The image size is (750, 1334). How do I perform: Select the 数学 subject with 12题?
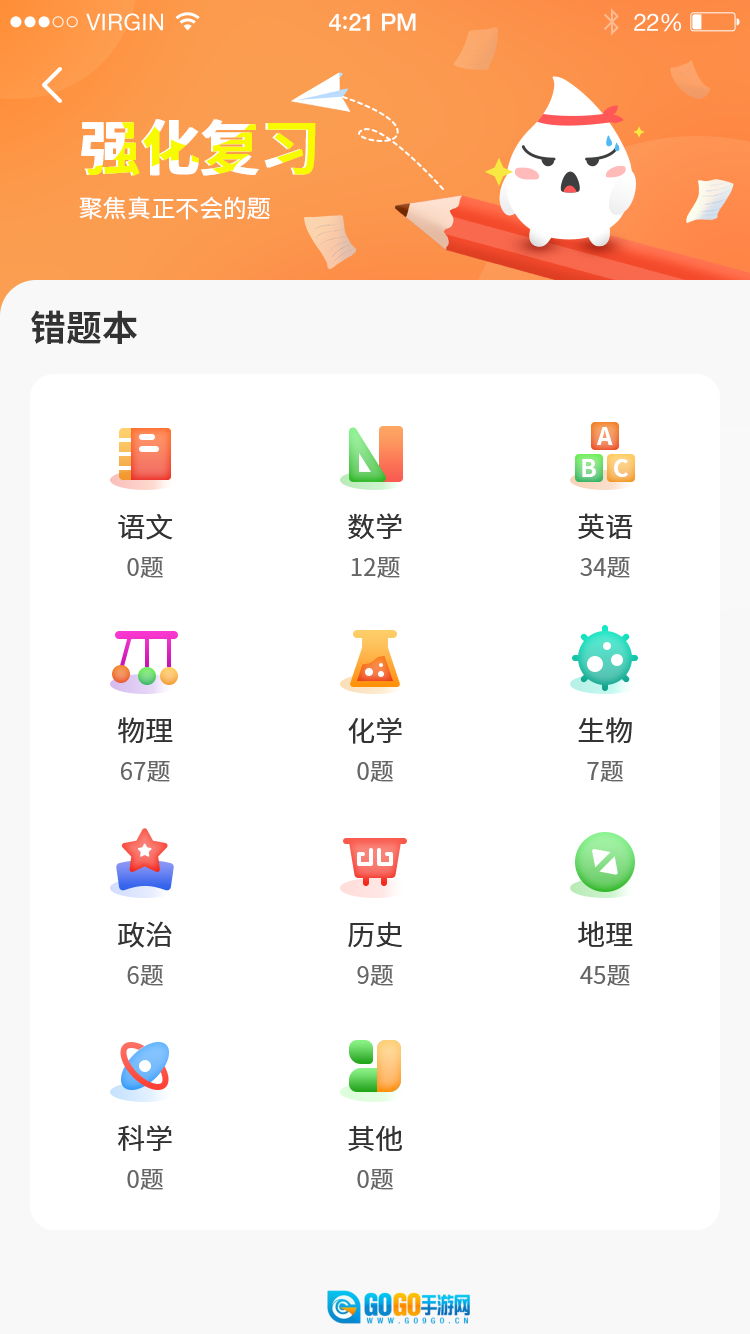[375, 500]
